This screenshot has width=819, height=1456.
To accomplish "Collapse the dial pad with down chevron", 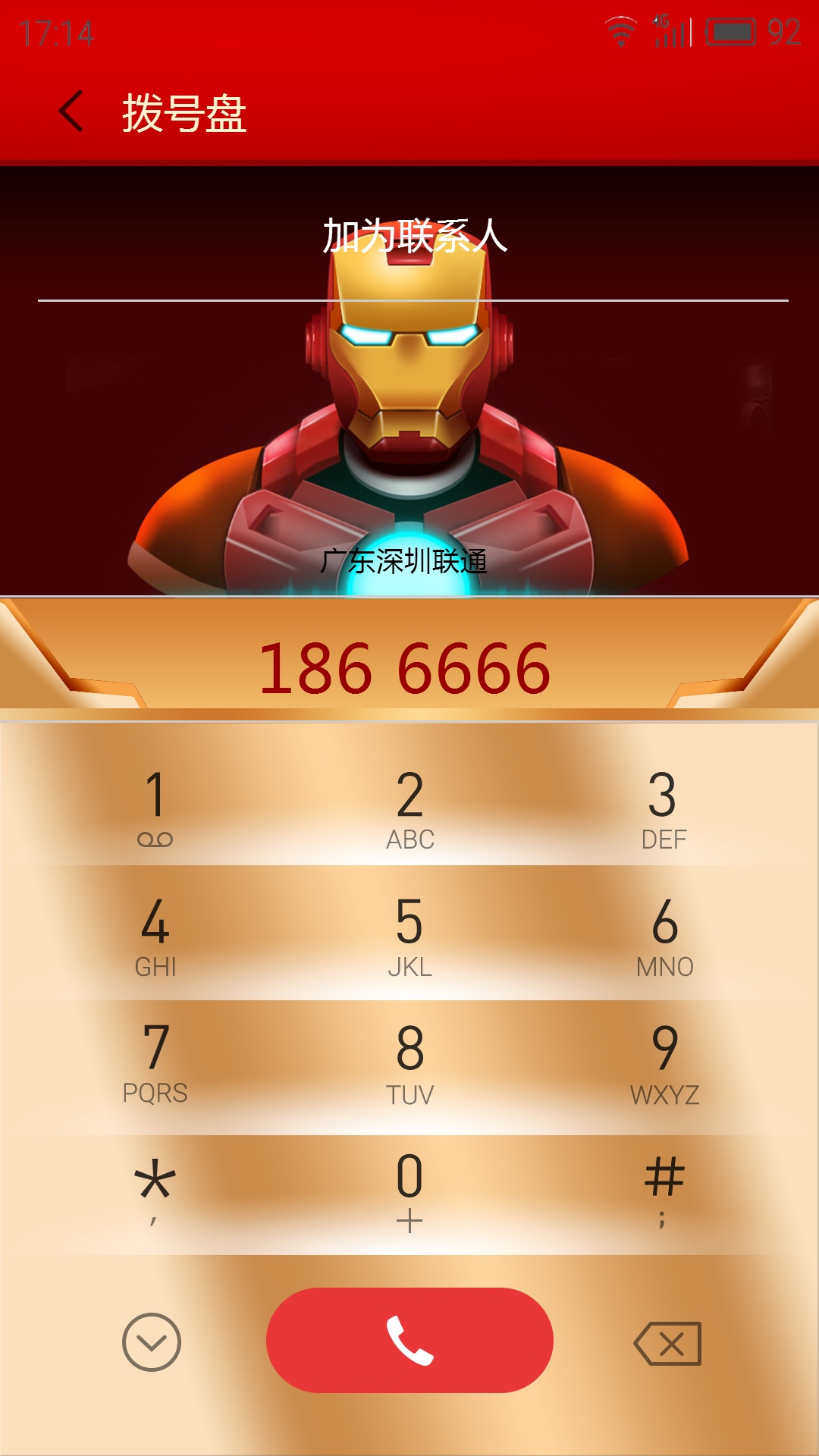I will click(x=152, y=1341).
